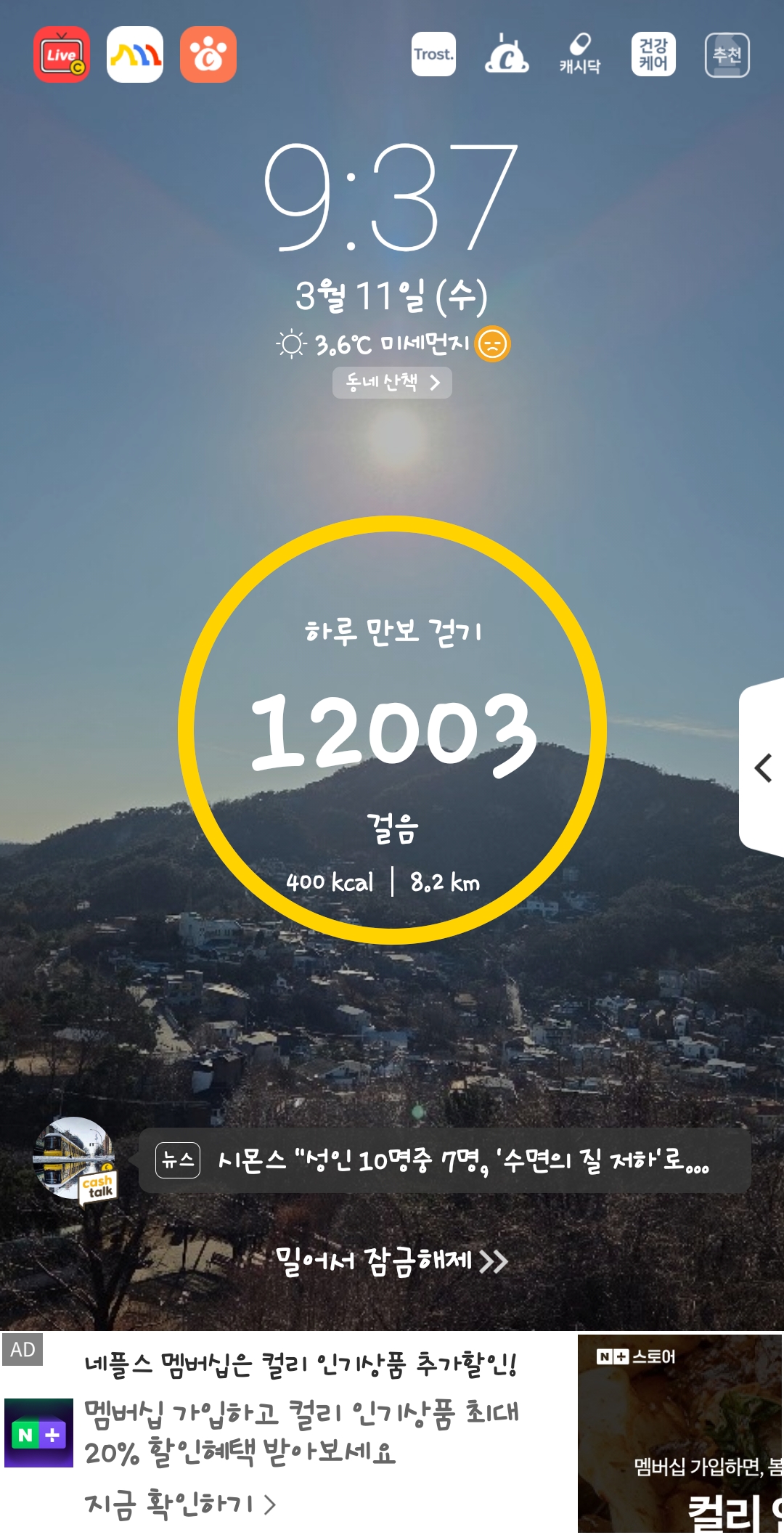Tap the 추천 icon
The height and width of the screenshot is (1535, 784).
(727, 55)
